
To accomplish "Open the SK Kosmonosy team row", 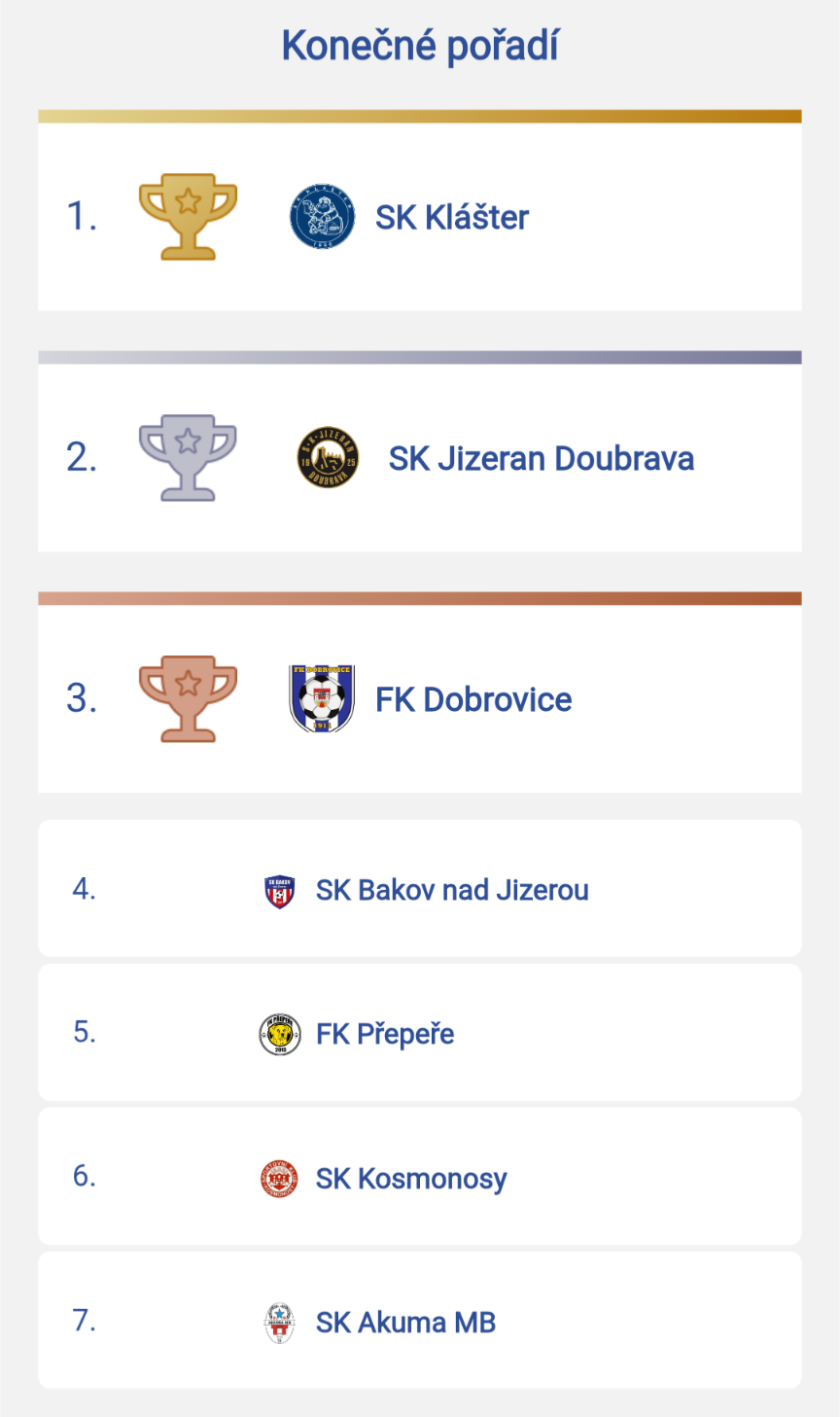I will [411, 1179].
